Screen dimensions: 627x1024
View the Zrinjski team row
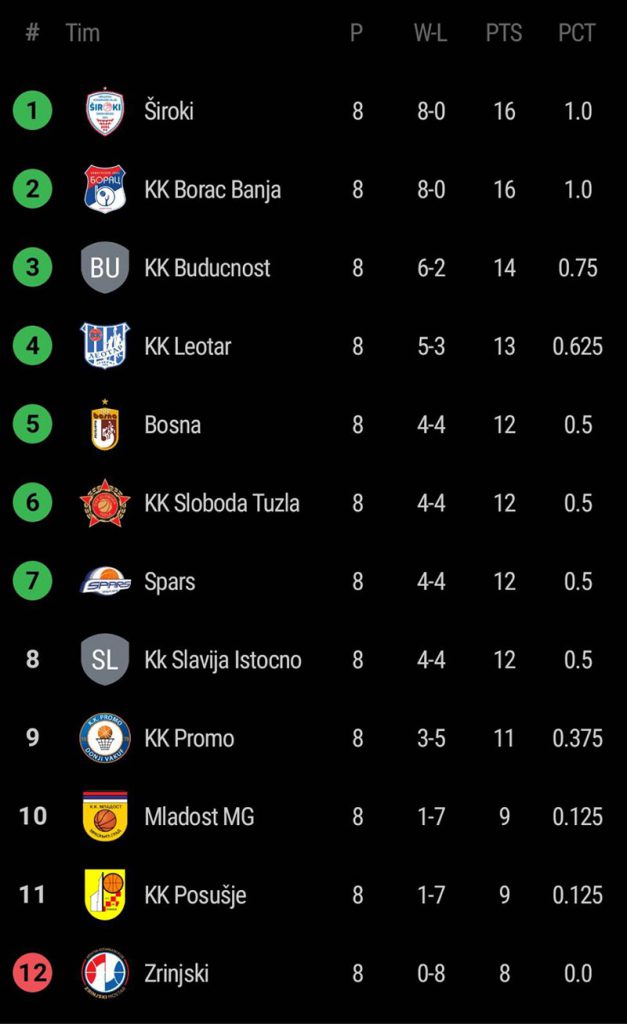tap(177, 973)
